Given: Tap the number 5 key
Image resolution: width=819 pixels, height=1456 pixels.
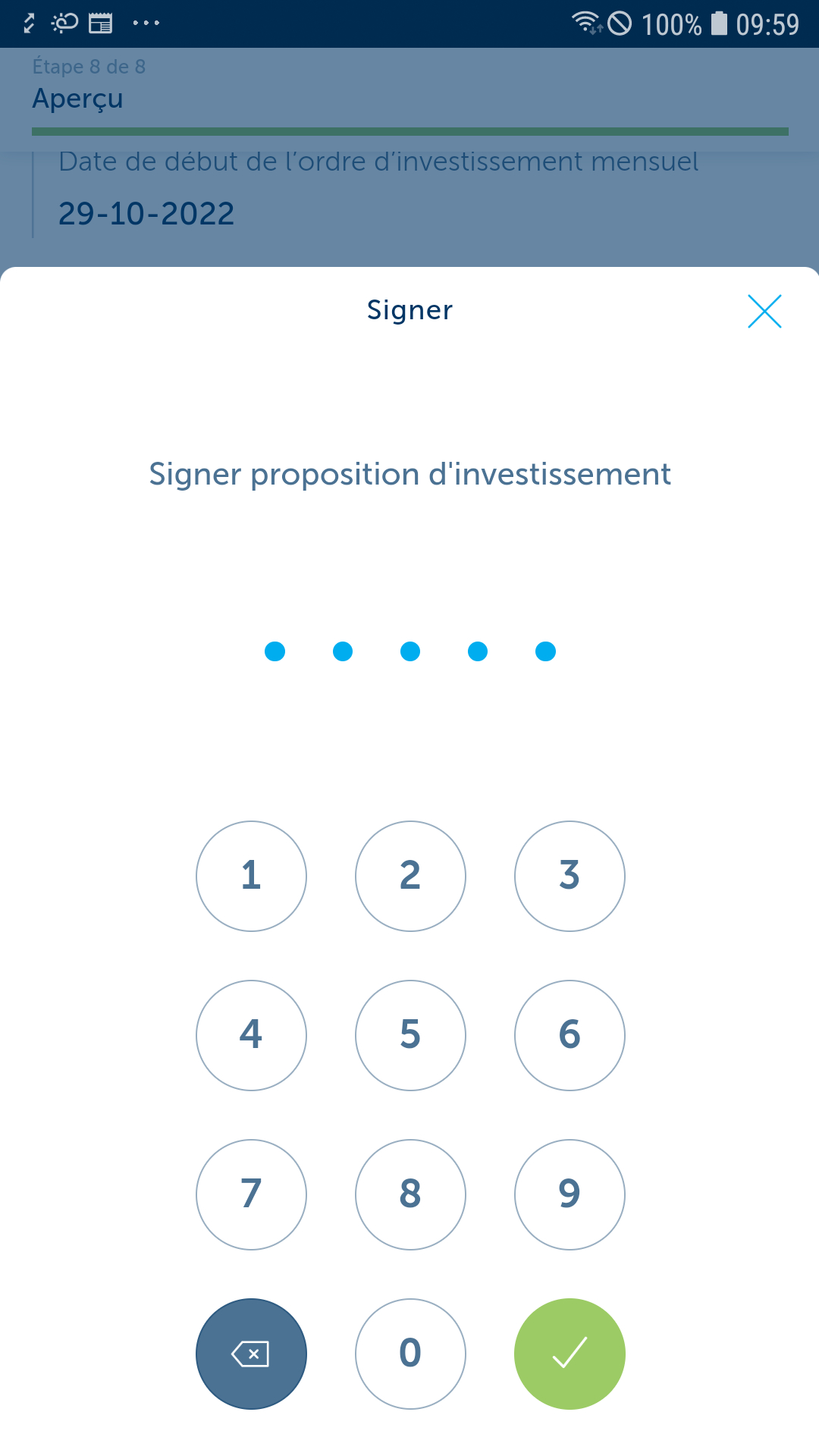Looking at the screenshot, I should tap(410, 1035).
